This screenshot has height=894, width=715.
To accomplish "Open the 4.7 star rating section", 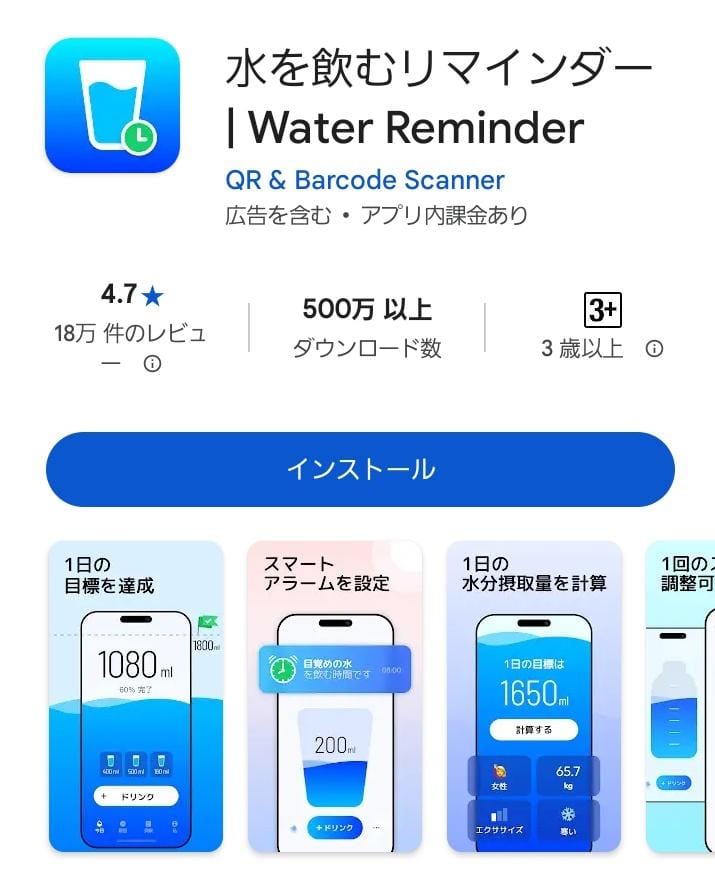I will pyautogui.click(x=131, y=295).
